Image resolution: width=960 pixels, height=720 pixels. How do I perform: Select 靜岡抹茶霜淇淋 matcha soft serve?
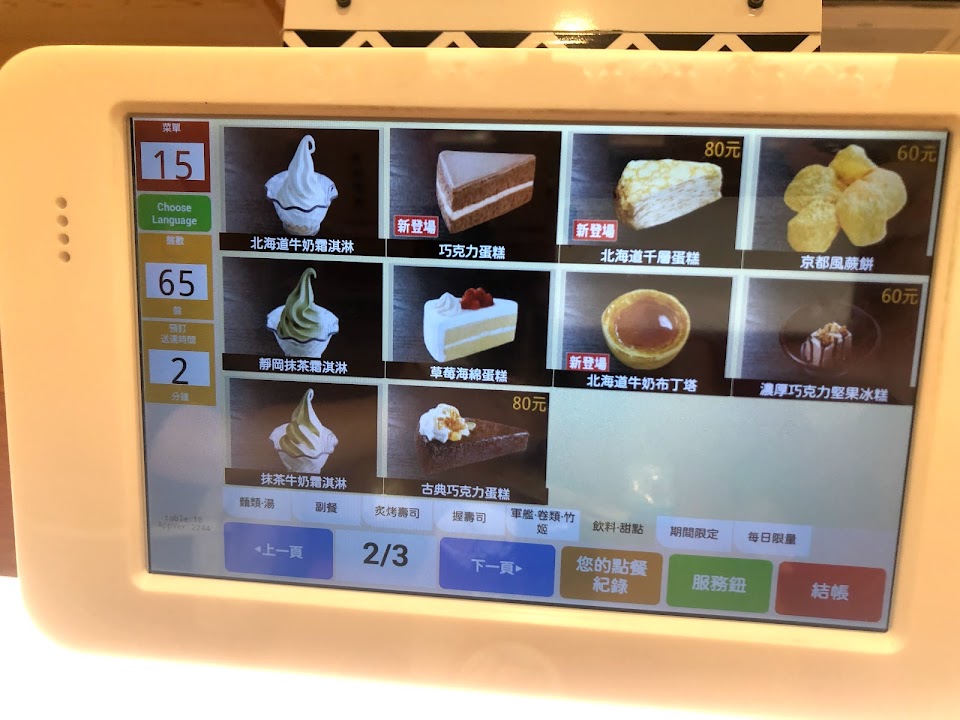(x=301, y=313)
